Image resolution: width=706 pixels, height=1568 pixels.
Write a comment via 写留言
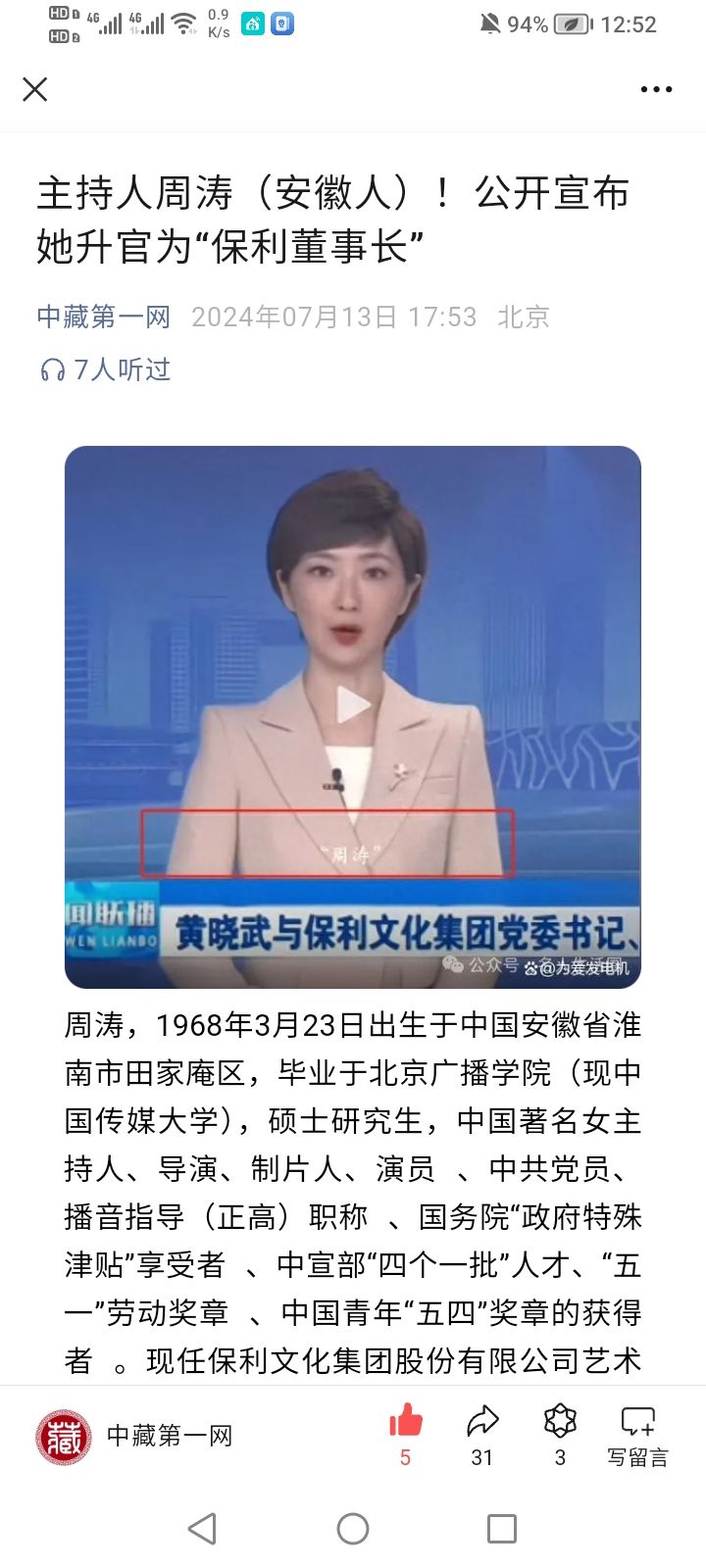637,1433
